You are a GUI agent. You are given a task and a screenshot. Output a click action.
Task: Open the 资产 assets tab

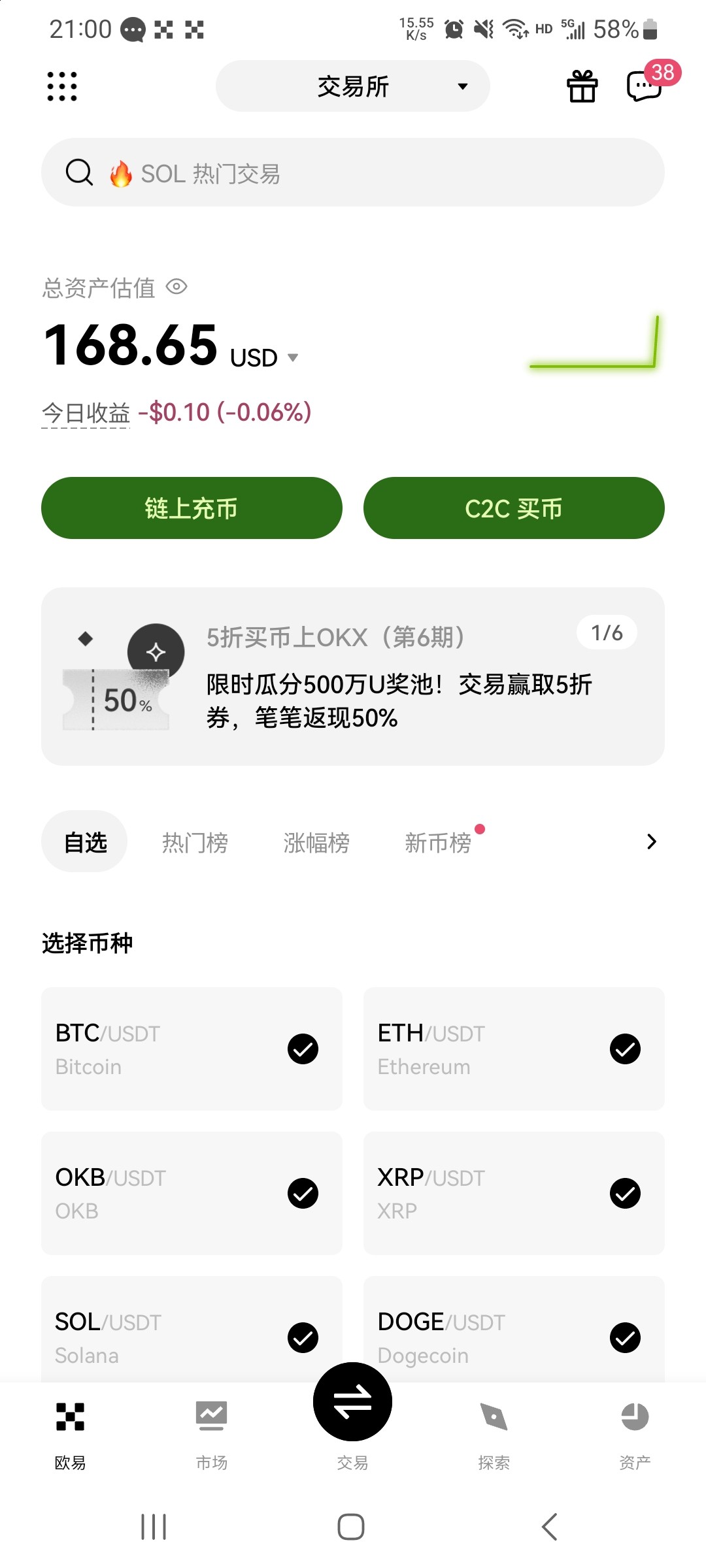click(634, 1431)
